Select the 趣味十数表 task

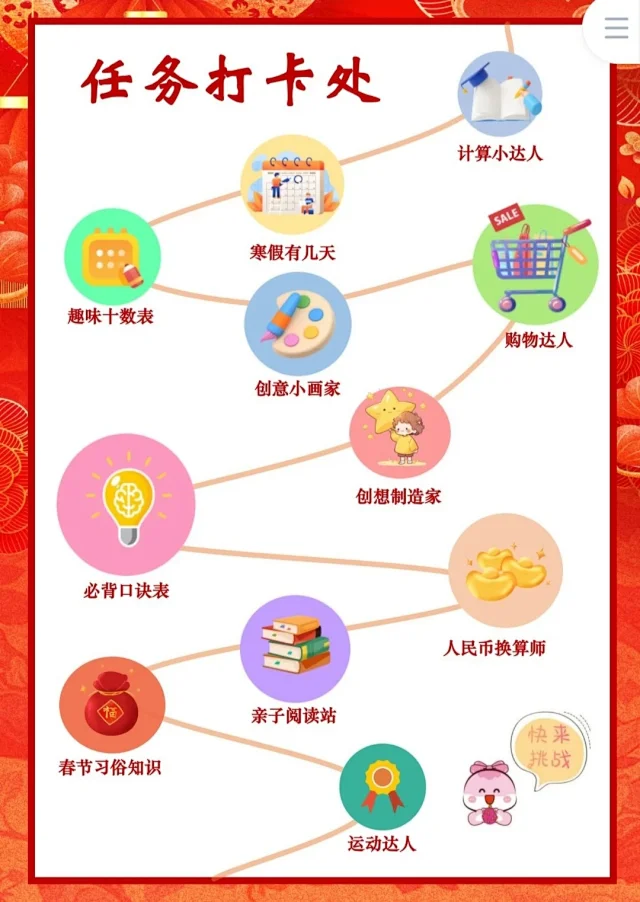112,258
